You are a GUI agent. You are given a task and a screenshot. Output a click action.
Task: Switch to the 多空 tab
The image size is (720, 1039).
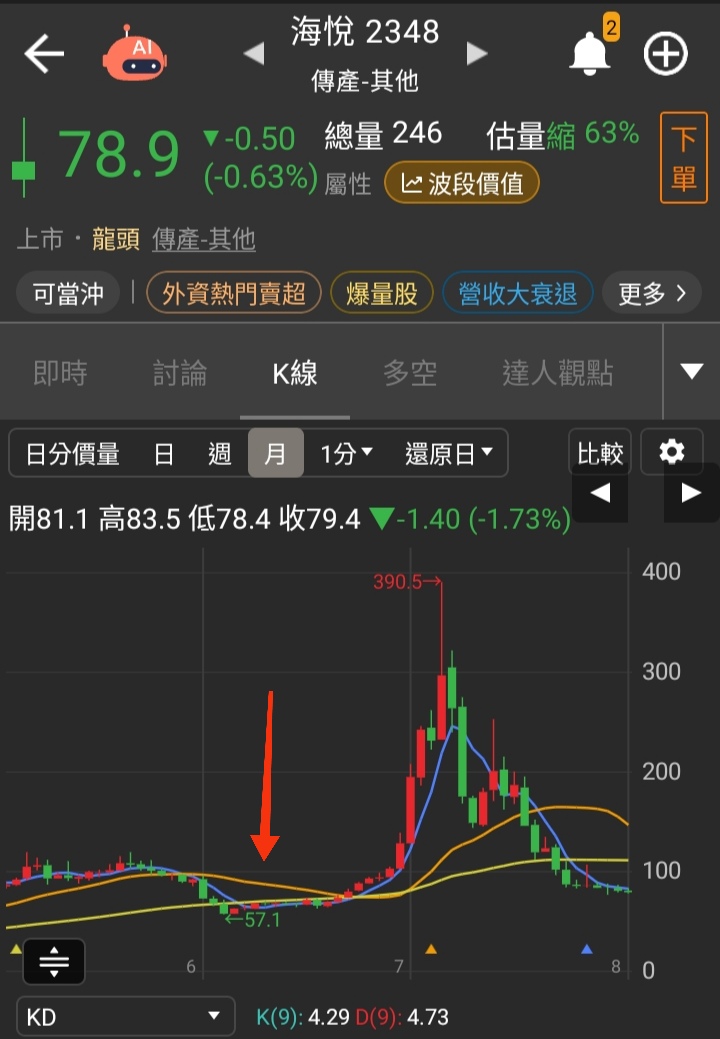(410, 373)
